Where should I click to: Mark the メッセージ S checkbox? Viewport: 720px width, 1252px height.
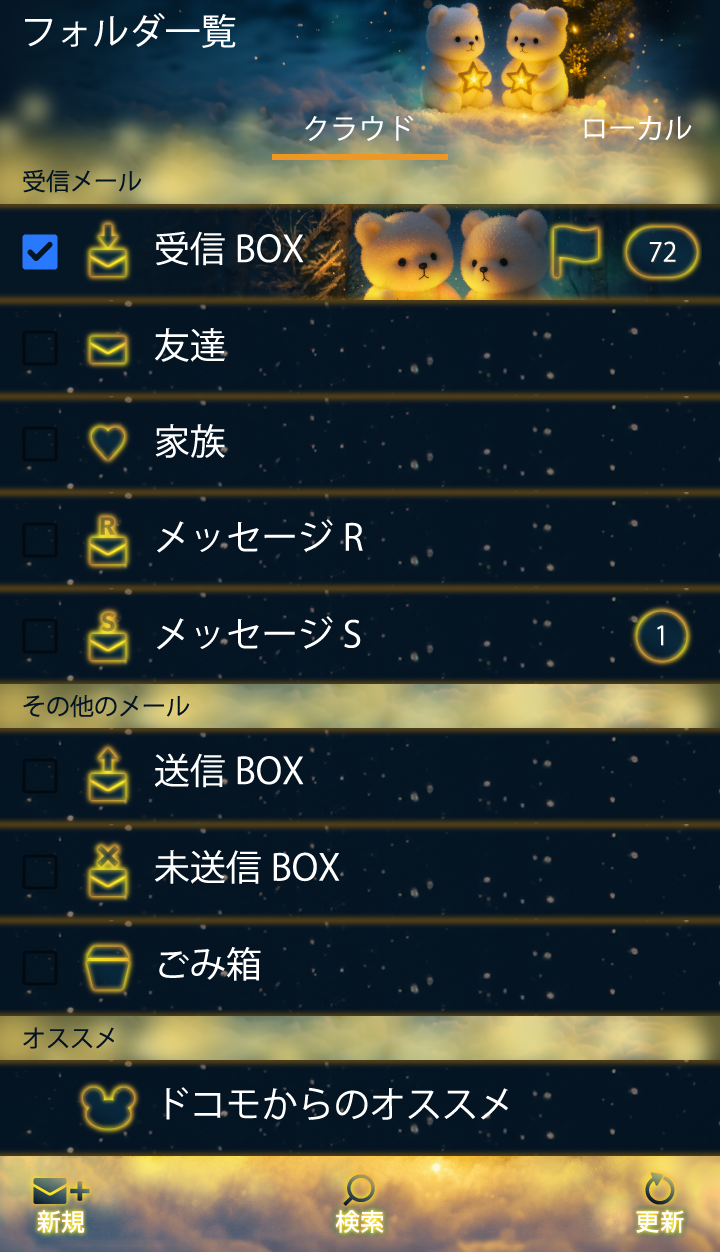pos(40,635)
